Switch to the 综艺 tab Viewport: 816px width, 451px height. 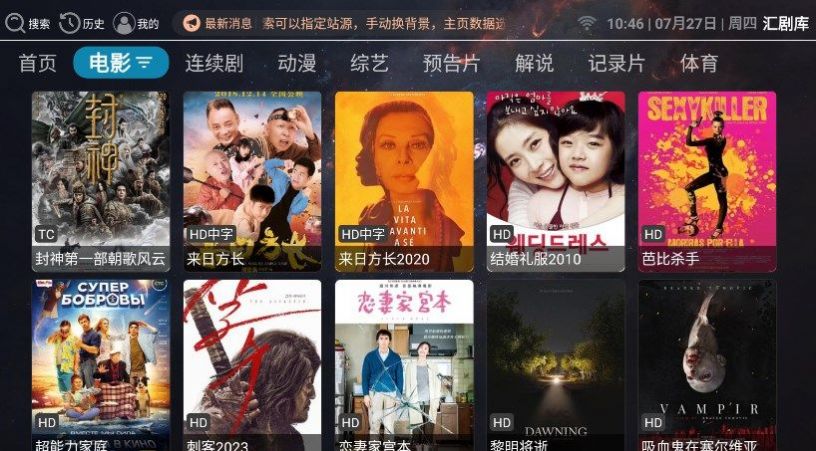click(369, 63)
